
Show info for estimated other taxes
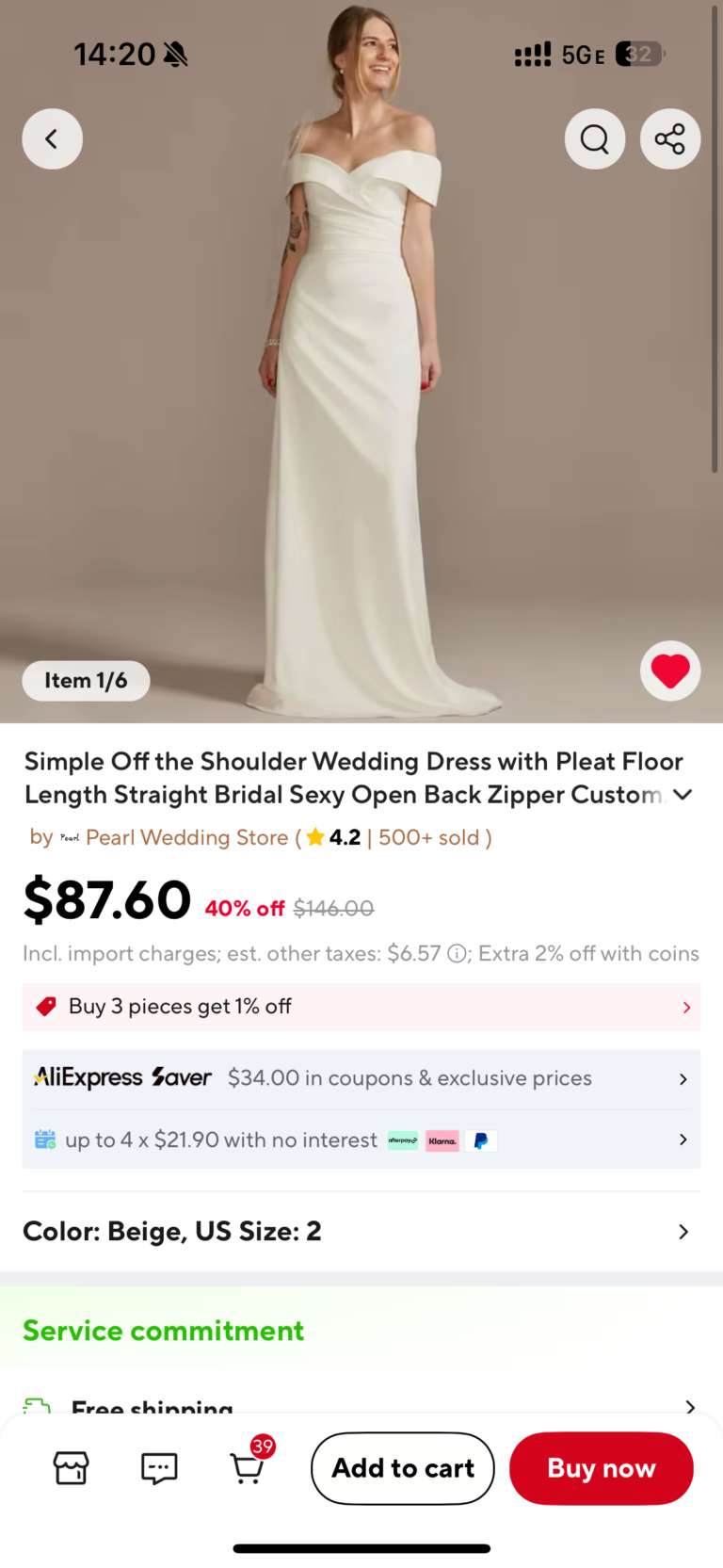click(457, 954)
